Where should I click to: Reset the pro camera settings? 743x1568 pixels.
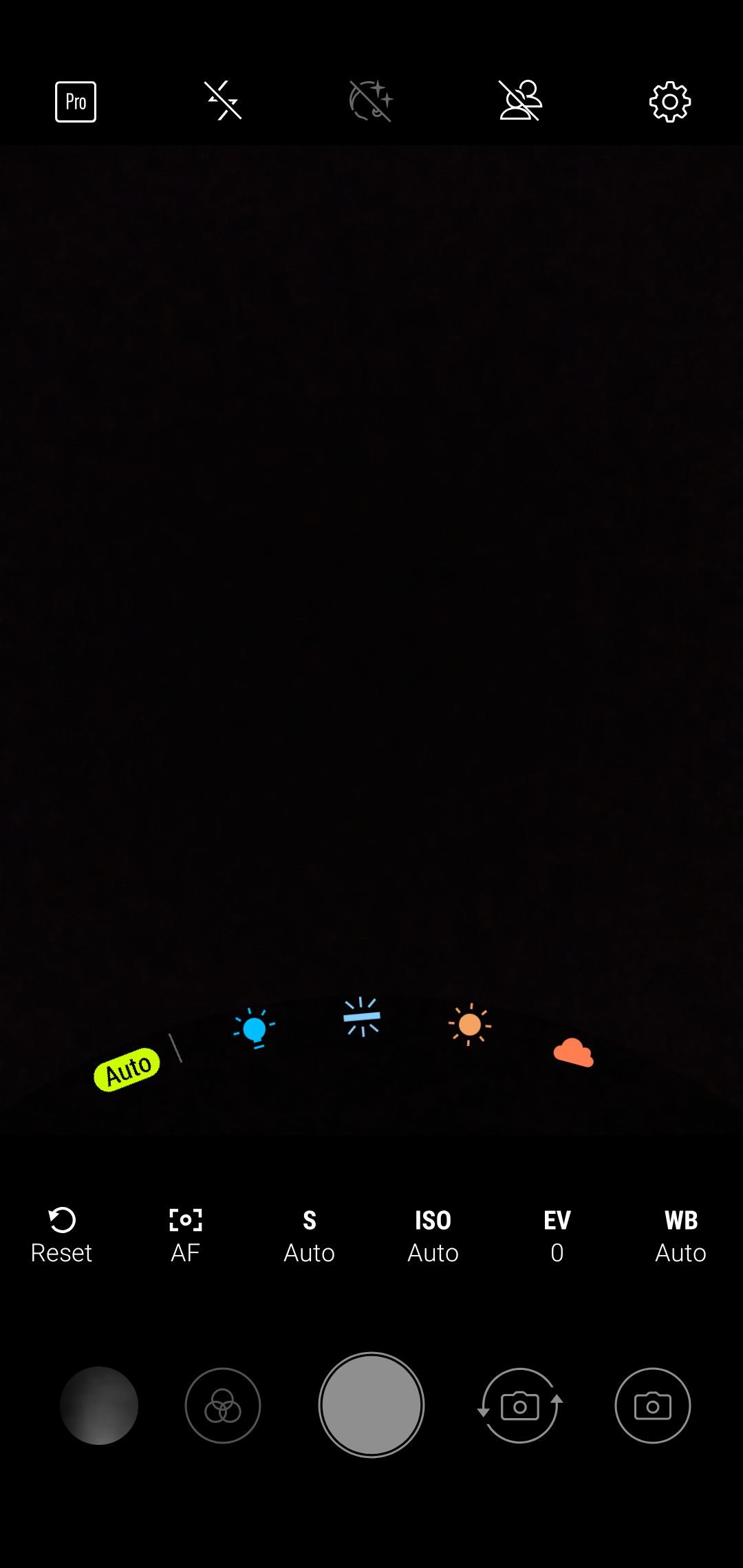(62, 1237)
